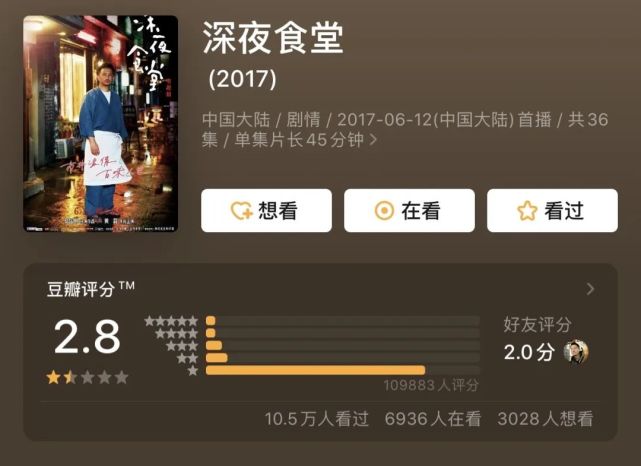
Task: Expand the show info details chevron
Action: point(374,141)
